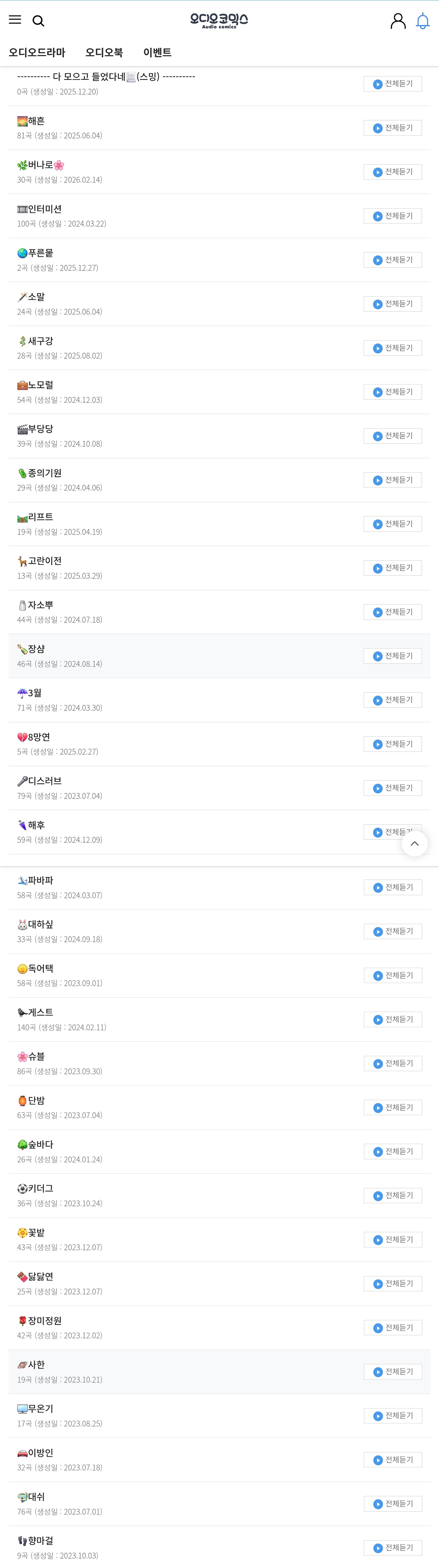Play all of the 장샴 playlist
The image size is (439, 1568).
pyautogui.click(x=392, y=656)
